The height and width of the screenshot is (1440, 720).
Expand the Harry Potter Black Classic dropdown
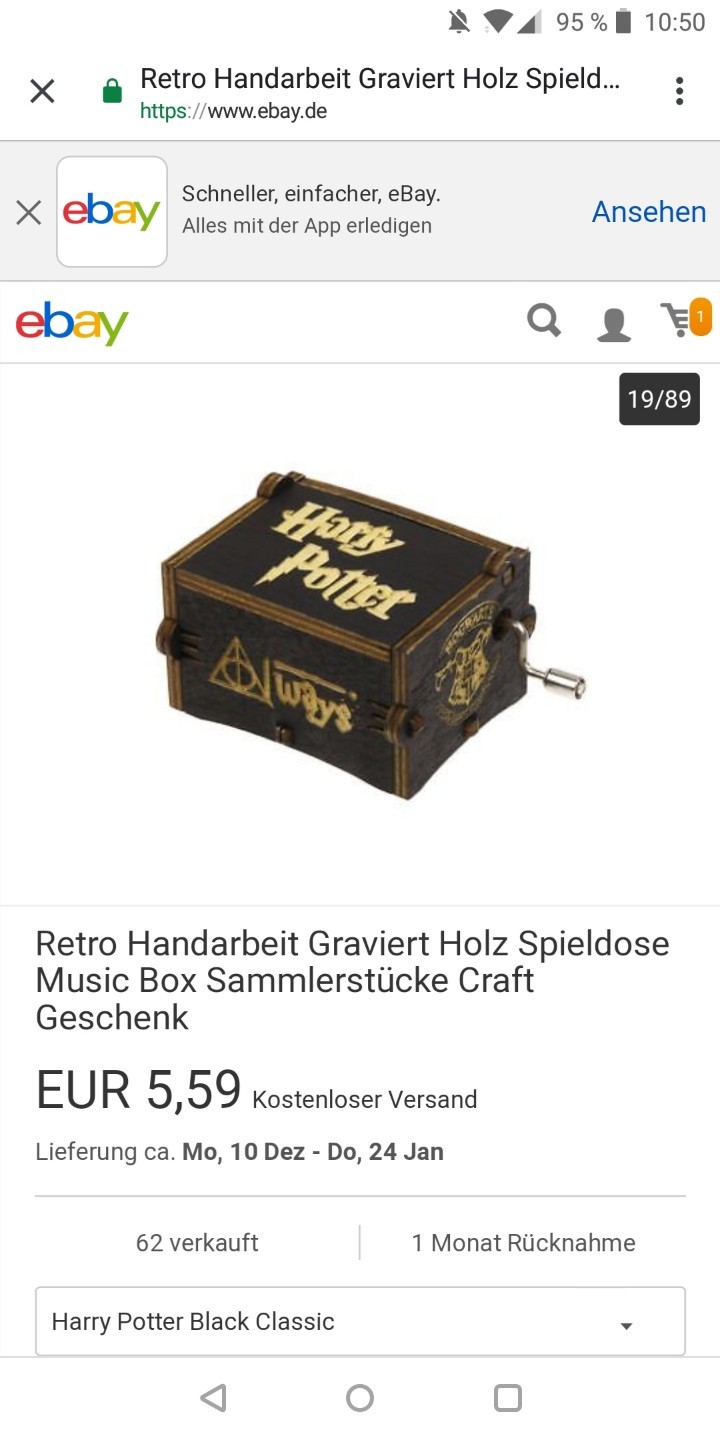tap(360, 1321)
